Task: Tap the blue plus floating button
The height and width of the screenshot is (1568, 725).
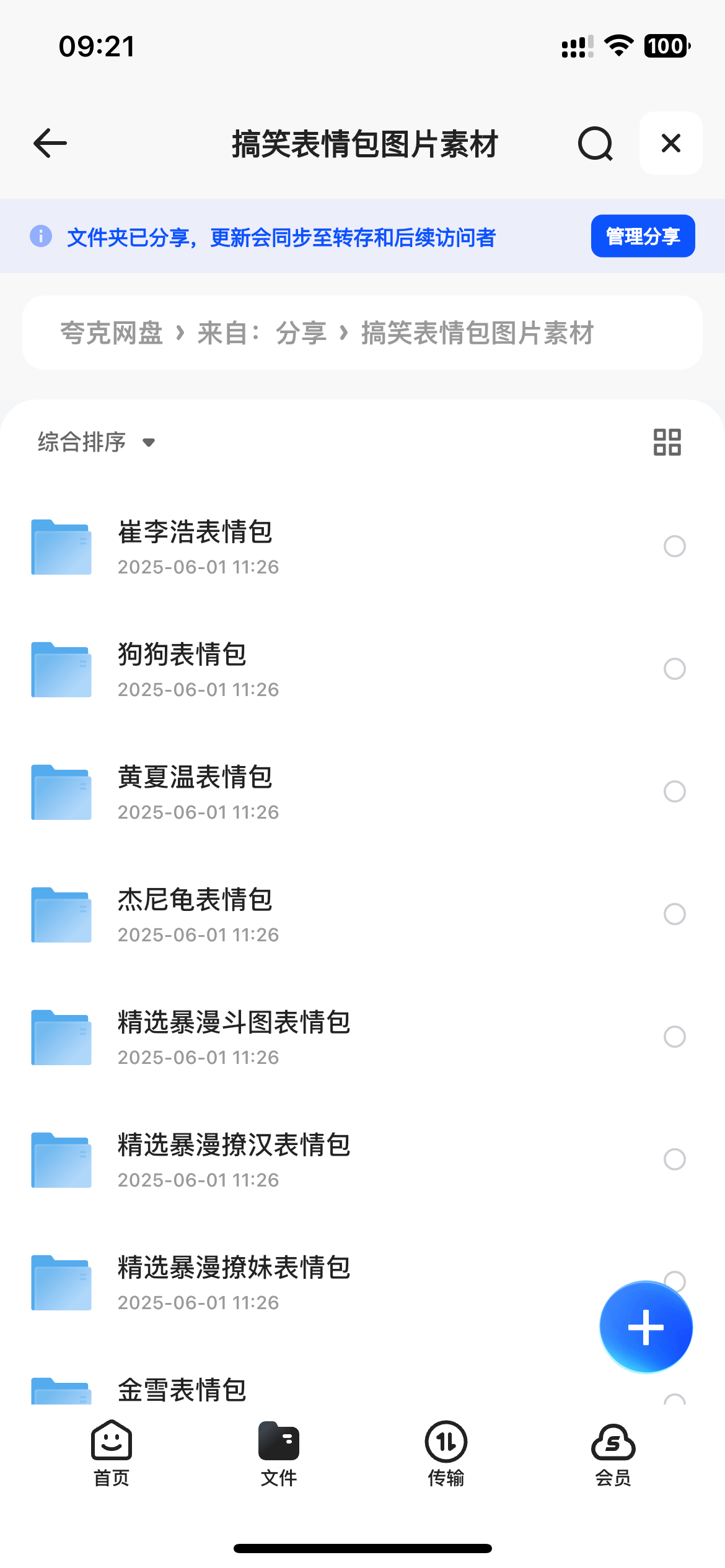Action: coord(646,1327)
